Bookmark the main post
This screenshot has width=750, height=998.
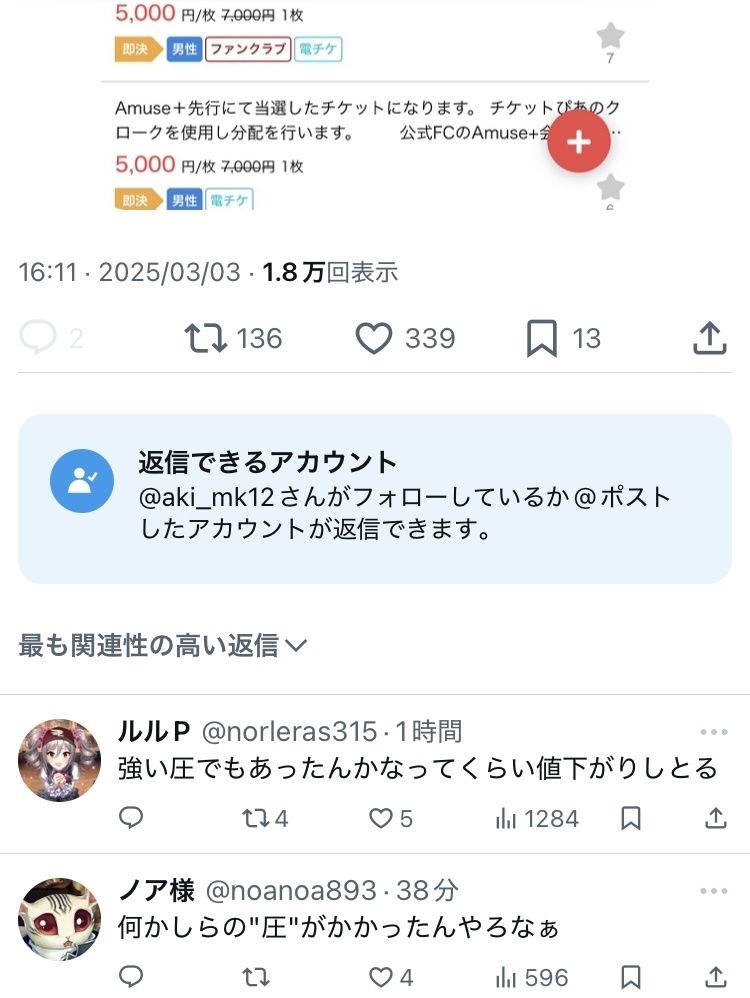coord(541,339)
